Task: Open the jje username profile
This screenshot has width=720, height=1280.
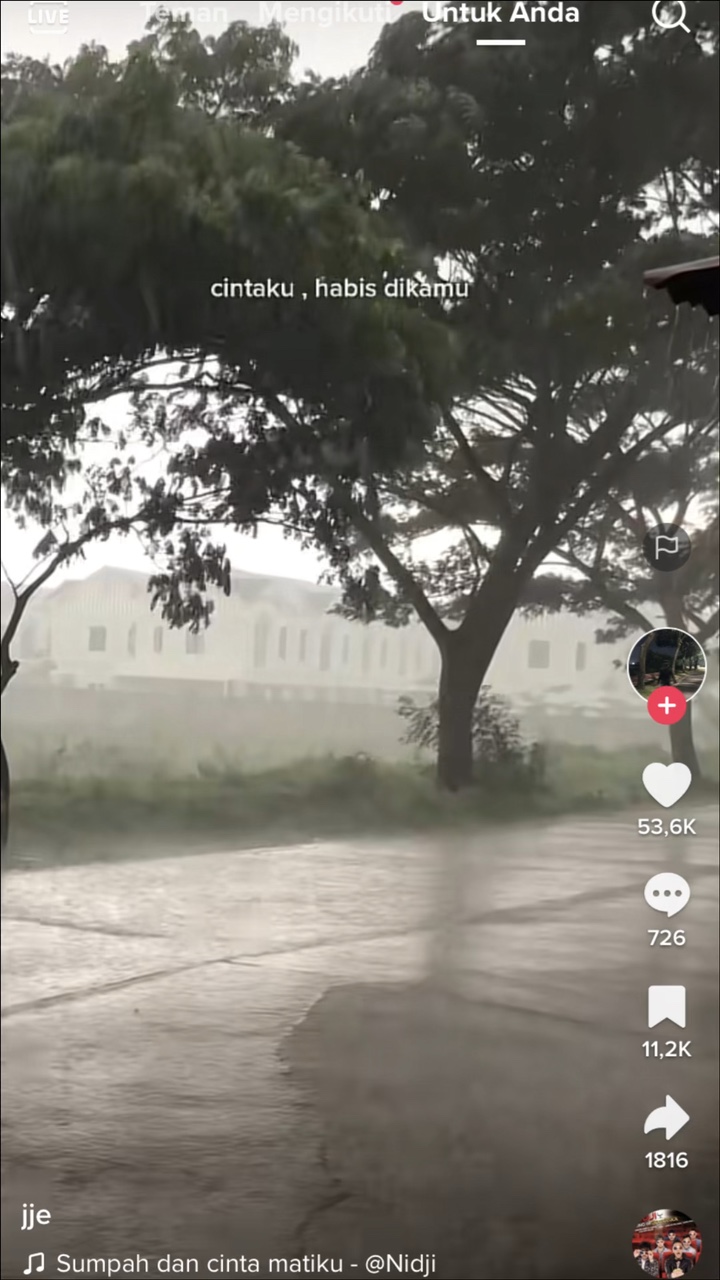Action: click(x=36, y=1216)
